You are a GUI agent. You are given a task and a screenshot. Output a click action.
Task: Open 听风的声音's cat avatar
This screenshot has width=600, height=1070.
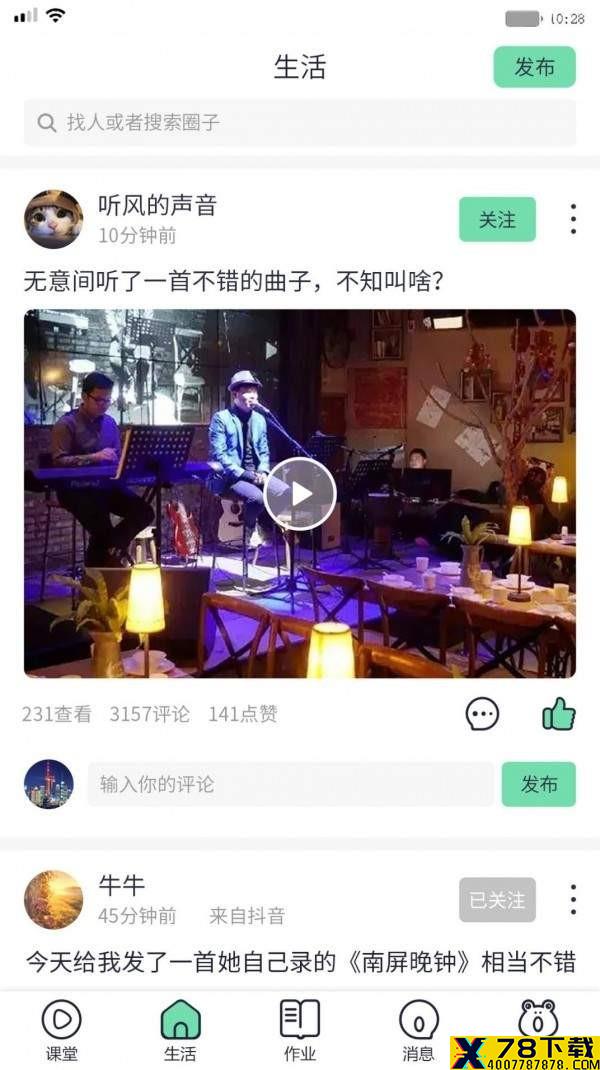(x=53, y=219)
